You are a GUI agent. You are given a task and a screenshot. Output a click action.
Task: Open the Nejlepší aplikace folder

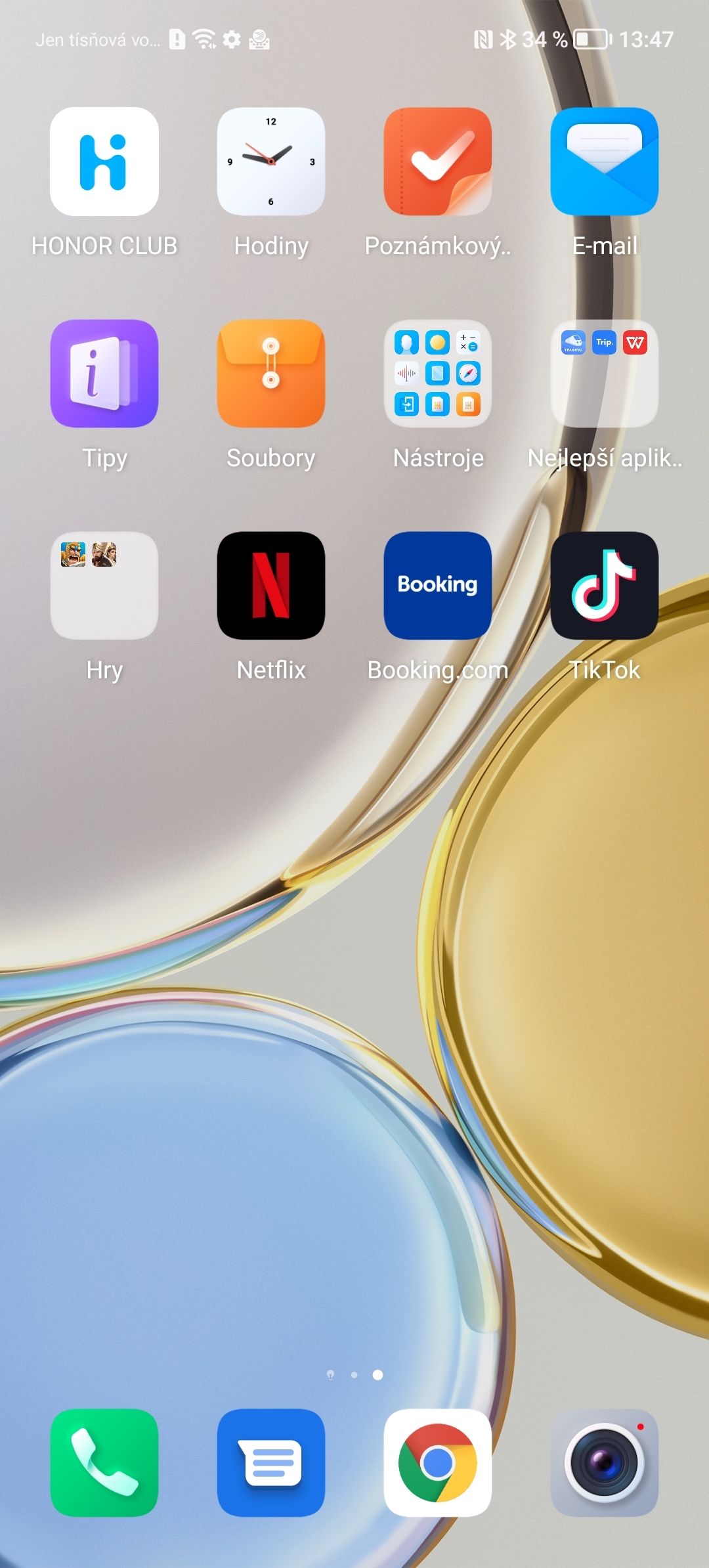tap(605, 374)
